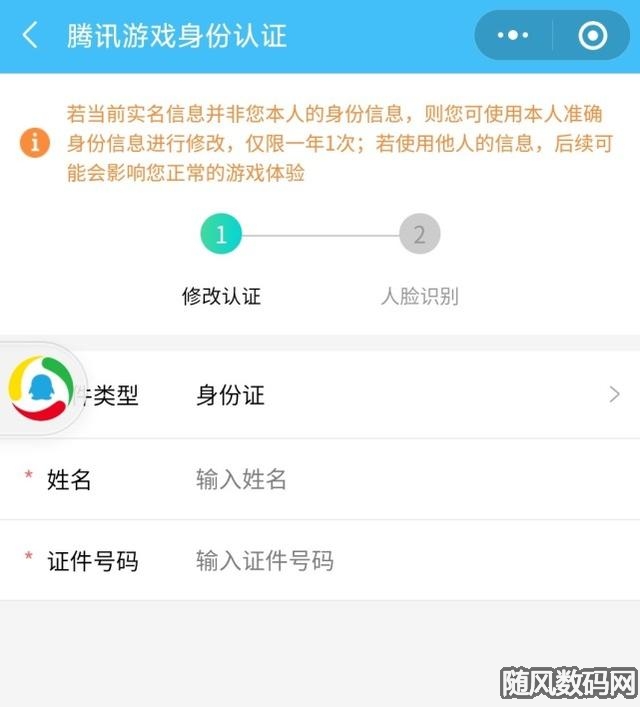Open the mini program more-options menu
640x707 pixels.
pyautogui.click(x=513, y=36)
